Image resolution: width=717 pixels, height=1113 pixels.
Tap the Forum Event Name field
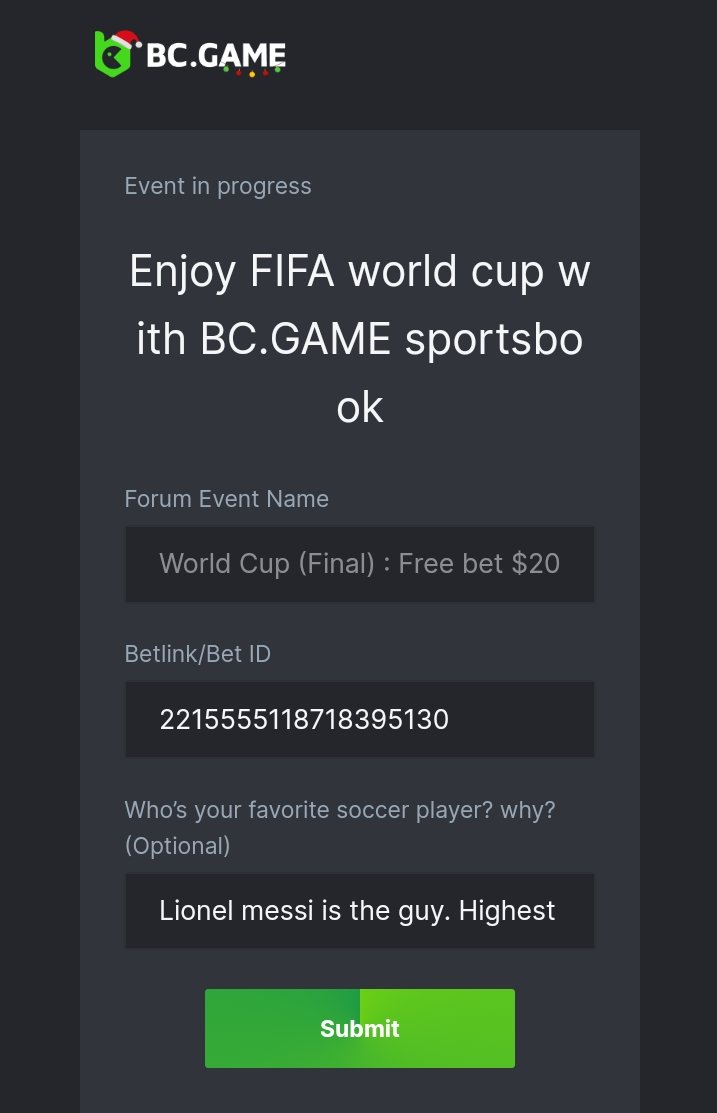coord(359,564)
